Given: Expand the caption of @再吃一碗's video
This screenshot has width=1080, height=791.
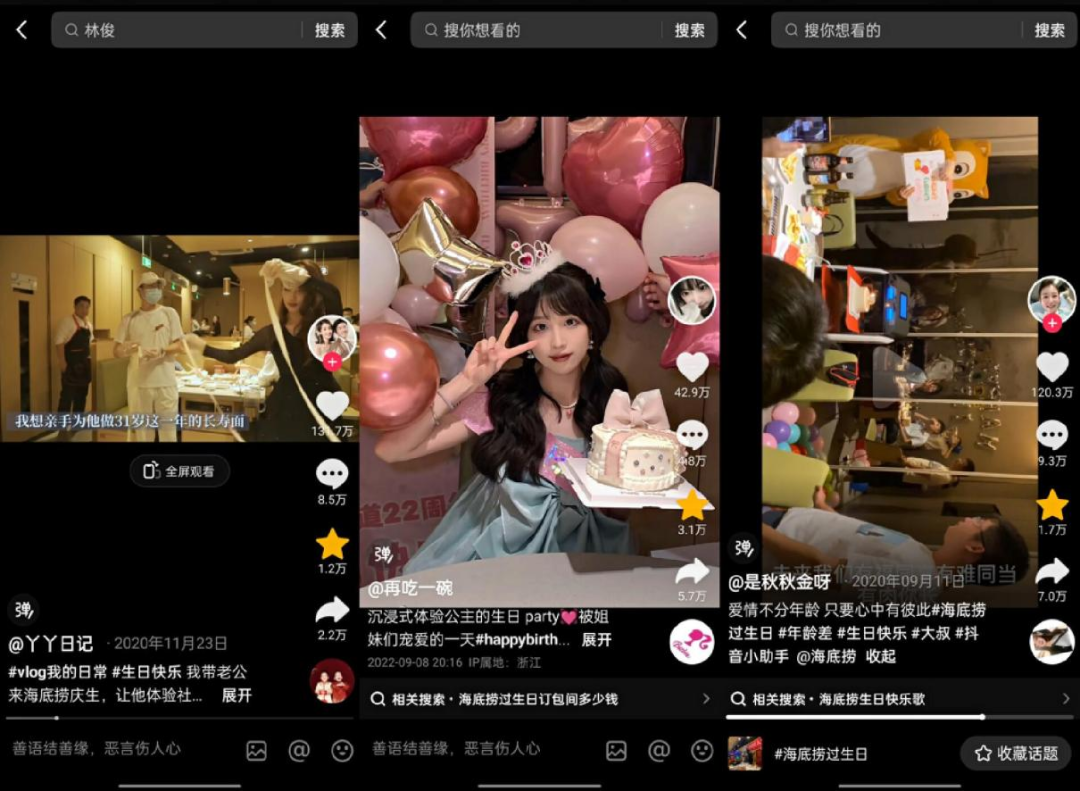Looking at the screenshot, I should (596, 639).
